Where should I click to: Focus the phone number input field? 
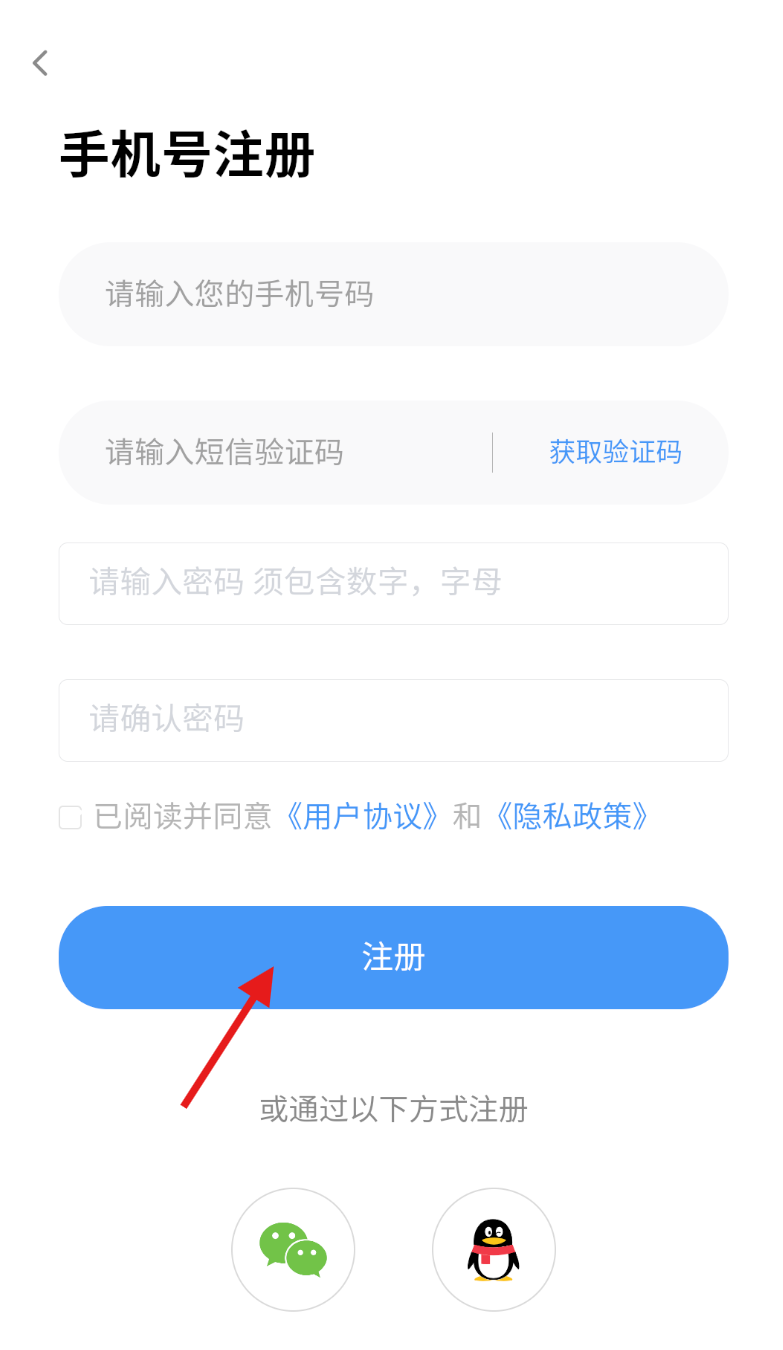click(392, 294)
